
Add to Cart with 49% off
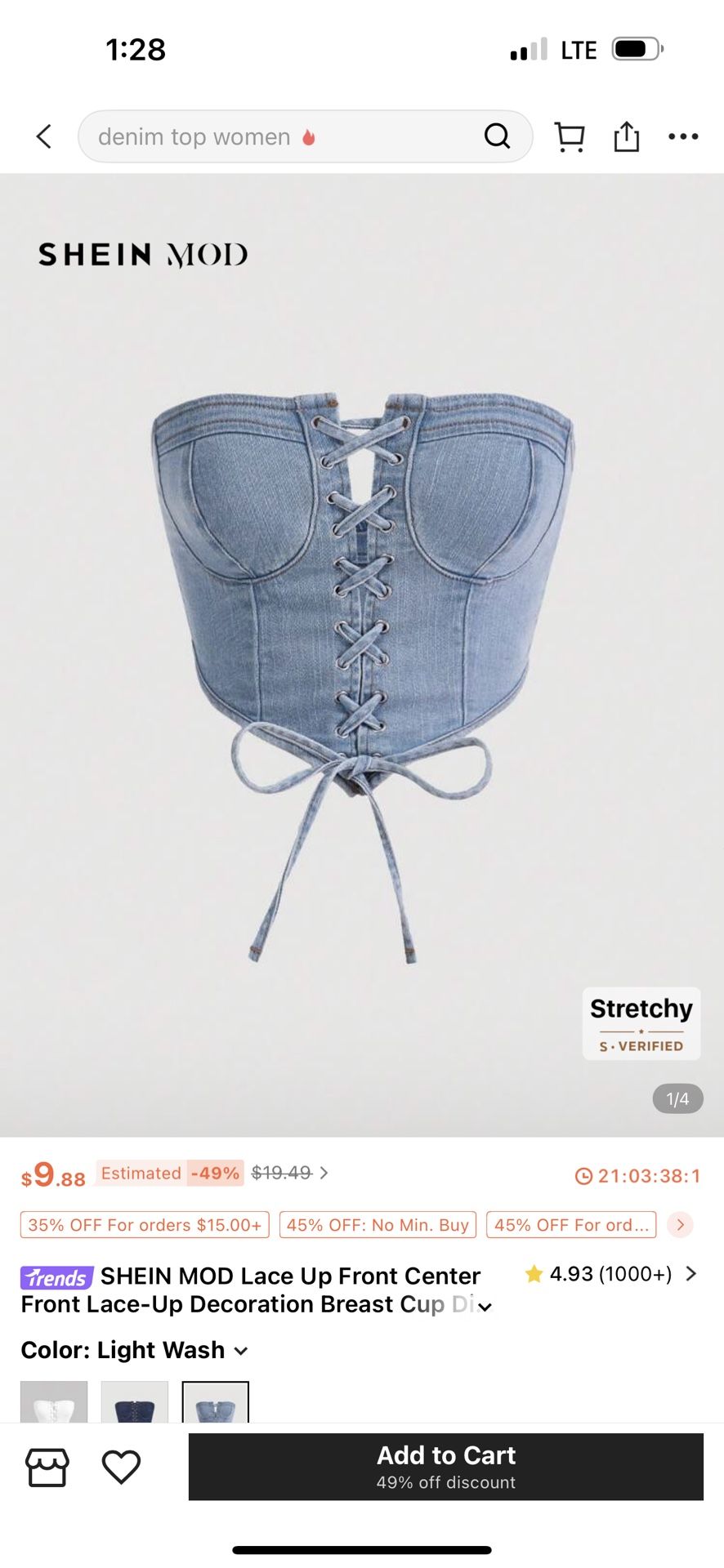tap(445, 1467)
